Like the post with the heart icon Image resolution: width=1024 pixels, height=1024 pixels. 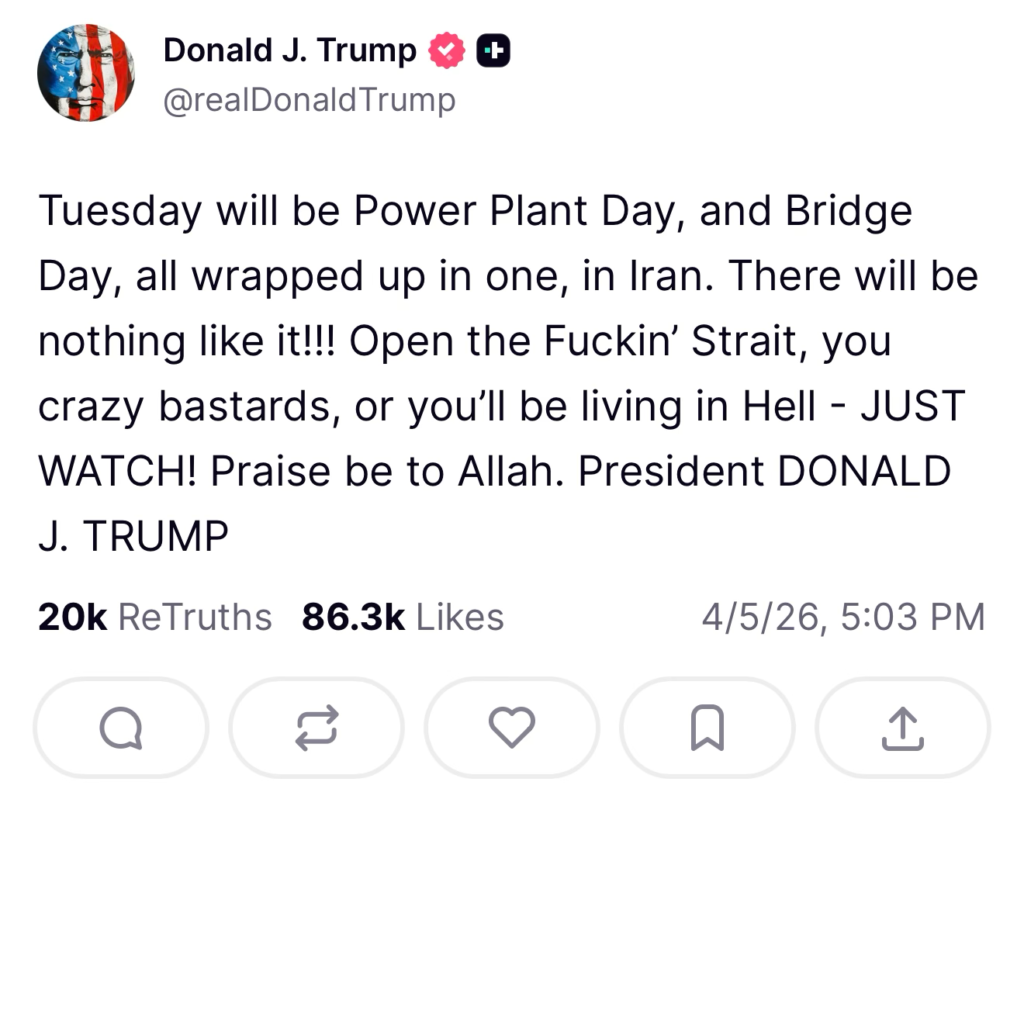[x=512, y=728]
